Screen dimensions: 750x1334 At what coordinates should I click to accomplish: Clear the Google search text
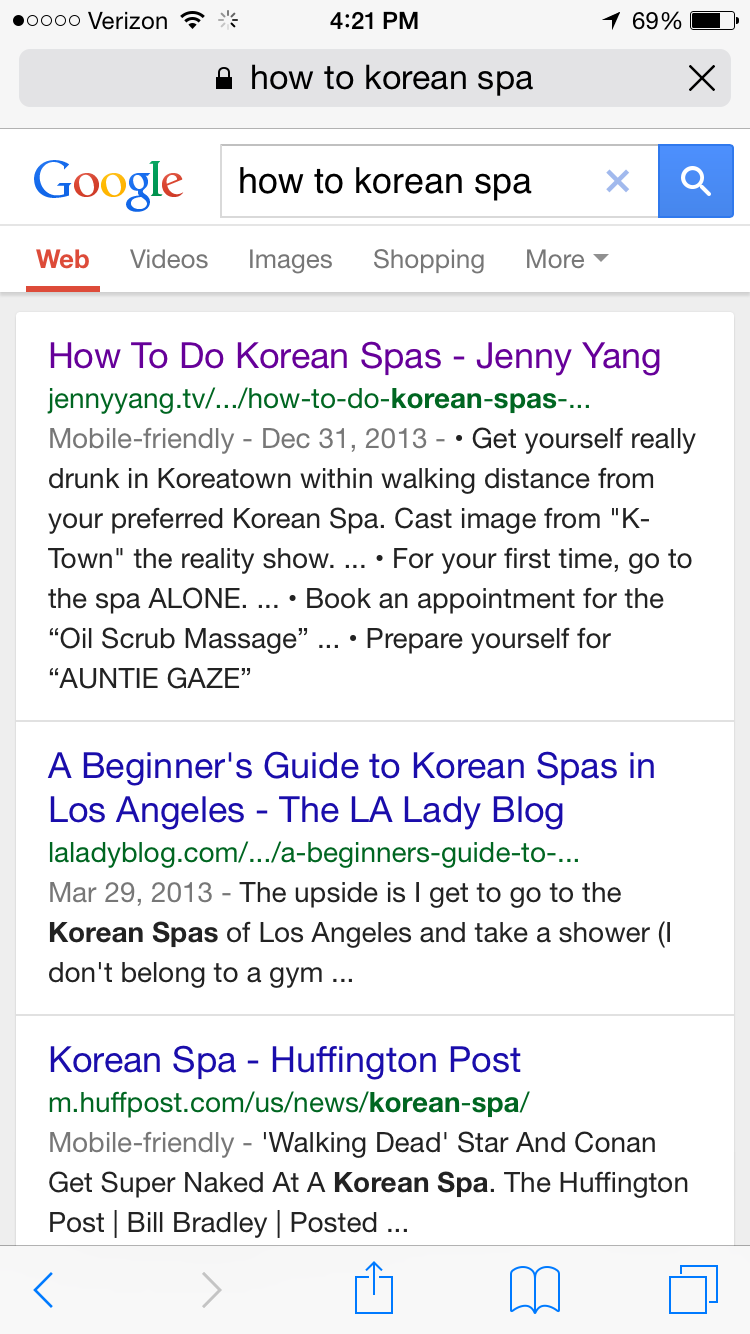tap(618, 182)
